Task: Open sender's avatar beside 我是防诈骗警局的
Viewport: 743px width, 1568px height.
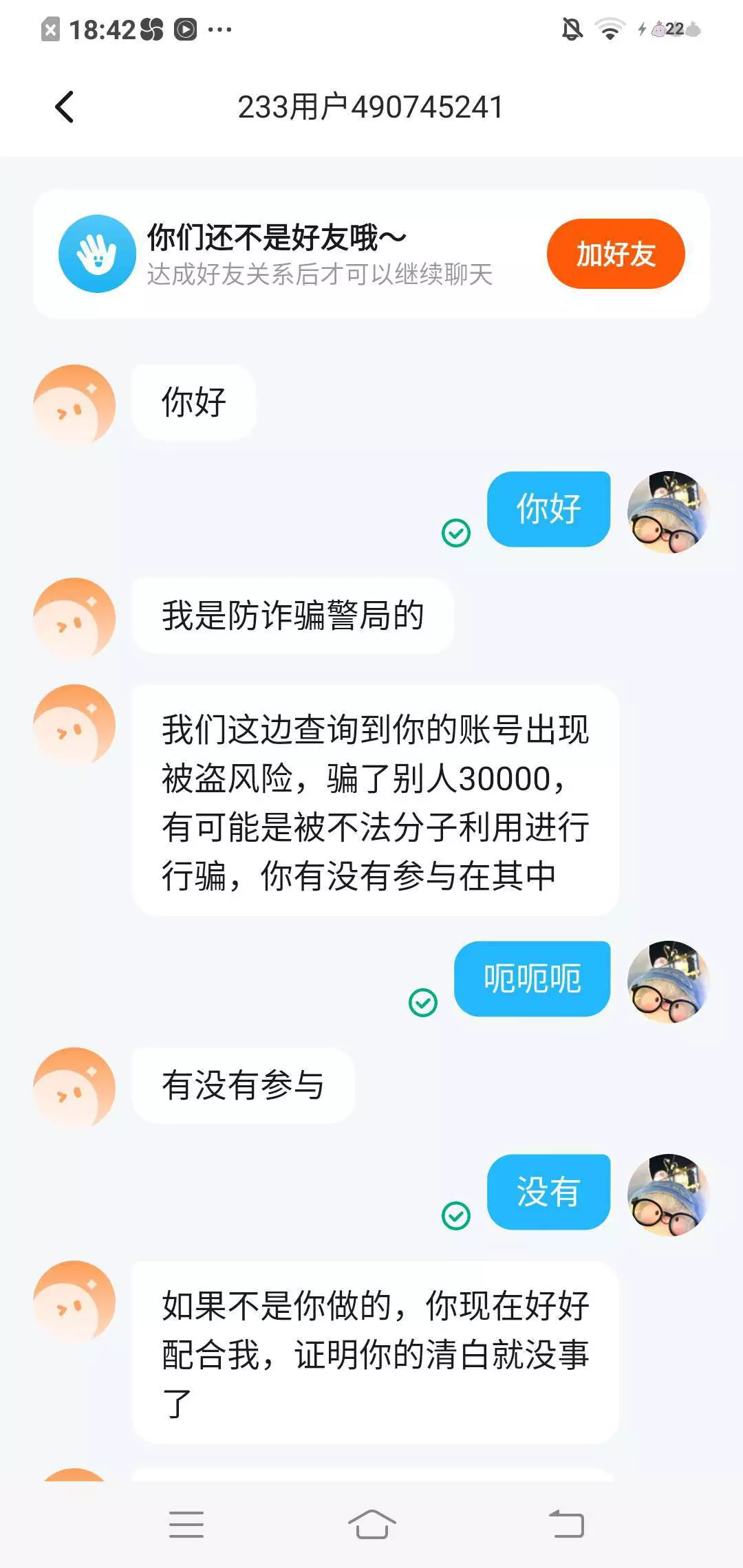Action: click(x=74, y=618)
